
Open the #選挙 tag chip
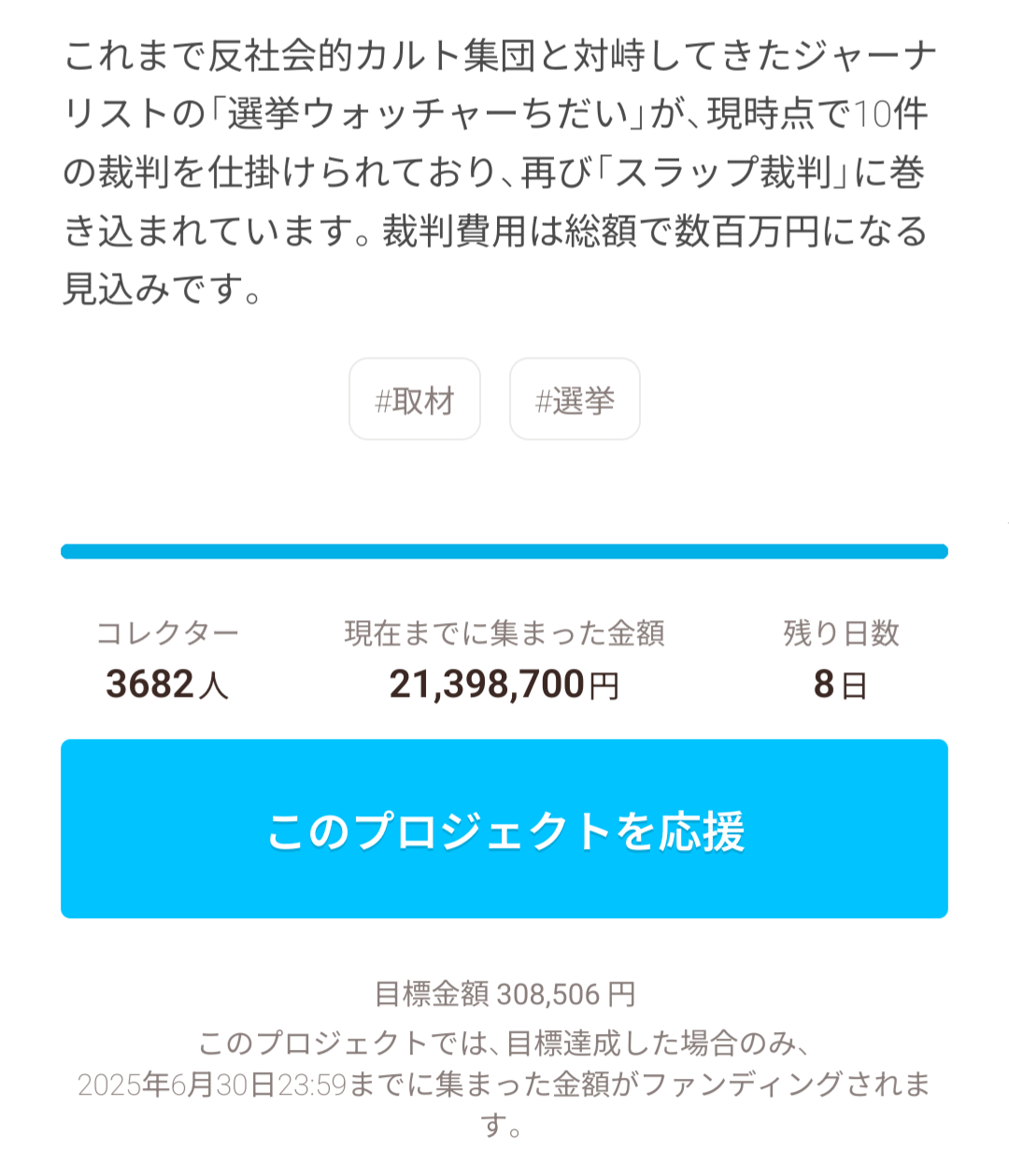[575, 400]
